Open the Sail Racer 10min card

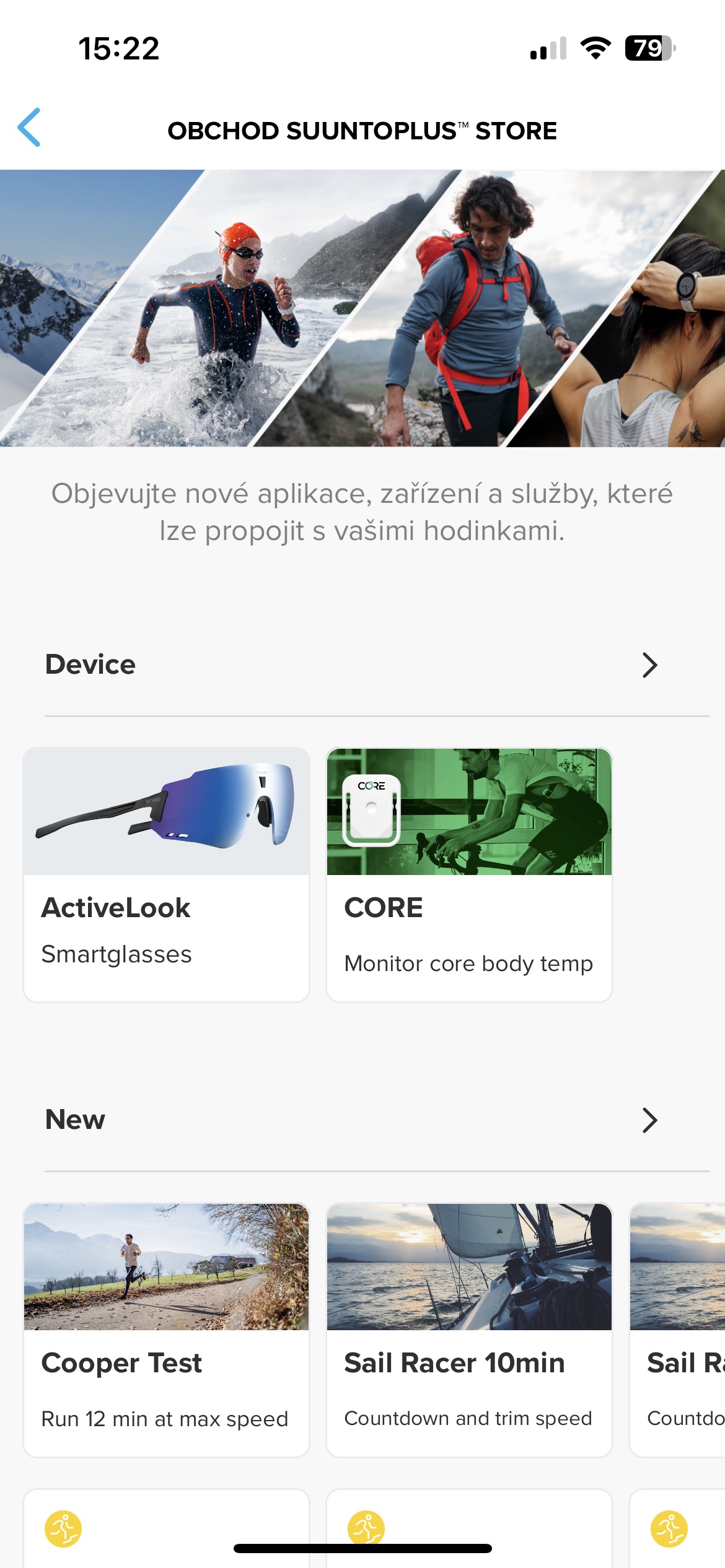pyautogui.click(x=469, y=1330)
